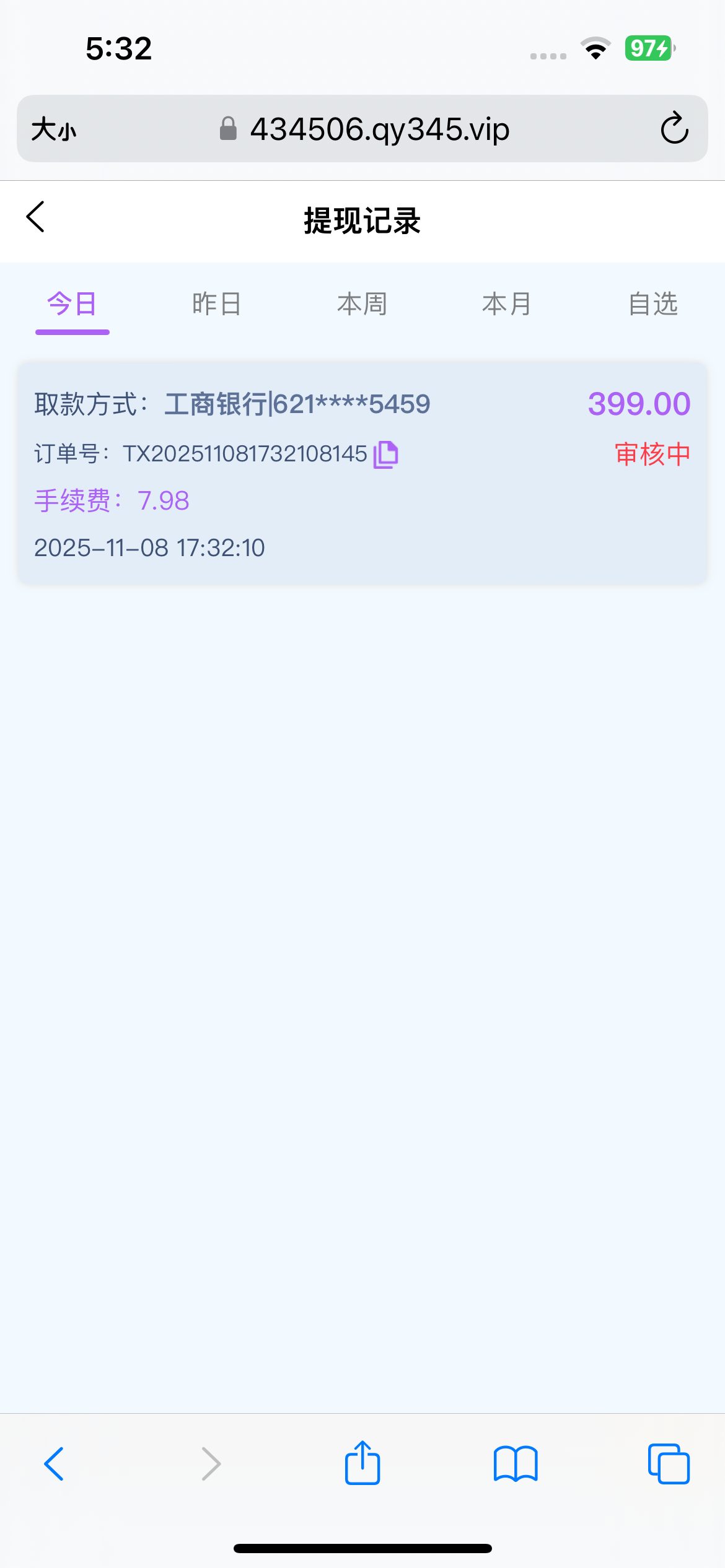
Task: Tap the address bar to edit URL
Action: click(380, 129)
